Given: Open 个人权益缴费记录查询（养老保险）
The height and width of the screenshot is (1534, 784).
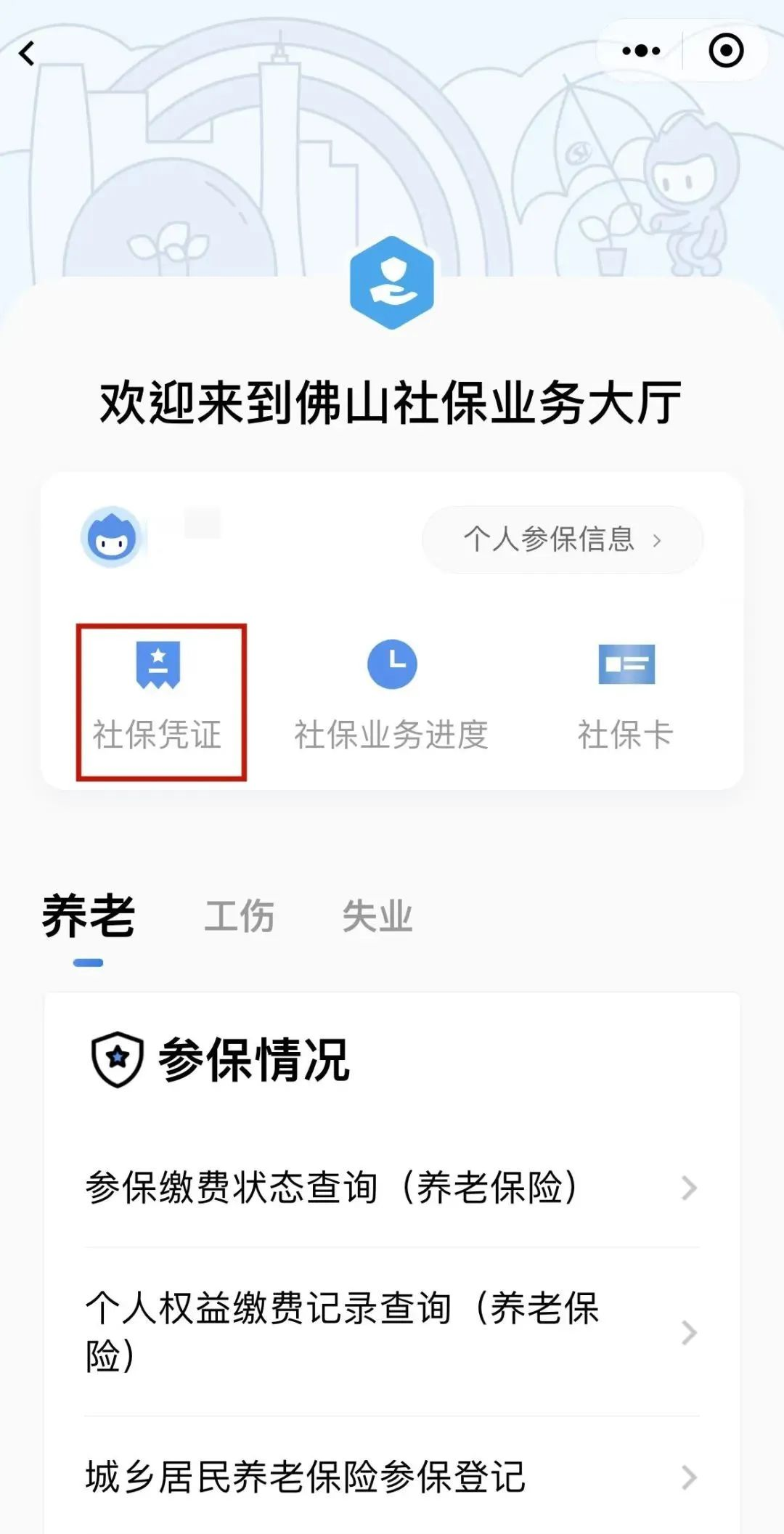Looking at the screenshot, I should 392,1332.
